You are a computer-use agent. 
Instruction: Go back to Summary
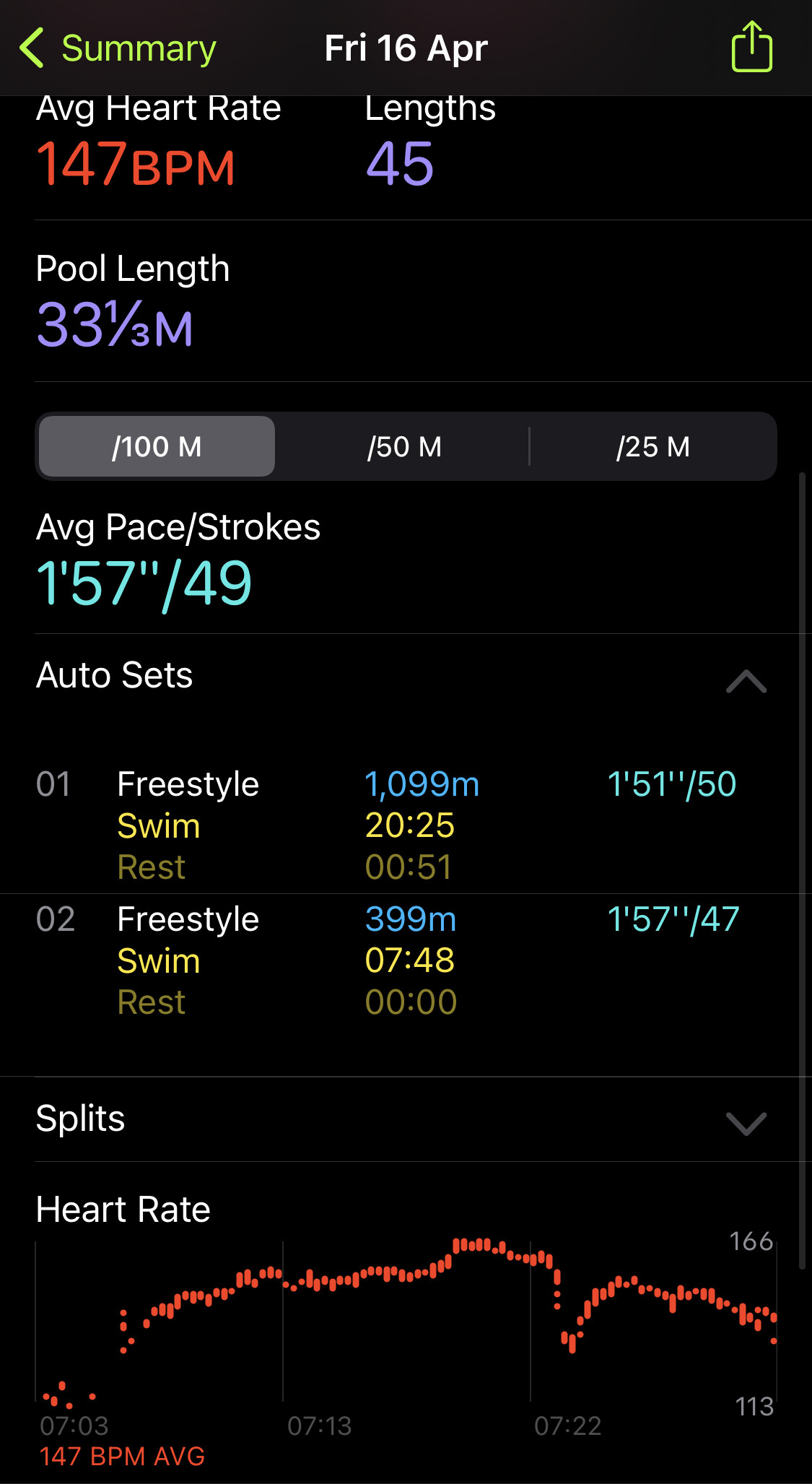(x=118, y=48)
